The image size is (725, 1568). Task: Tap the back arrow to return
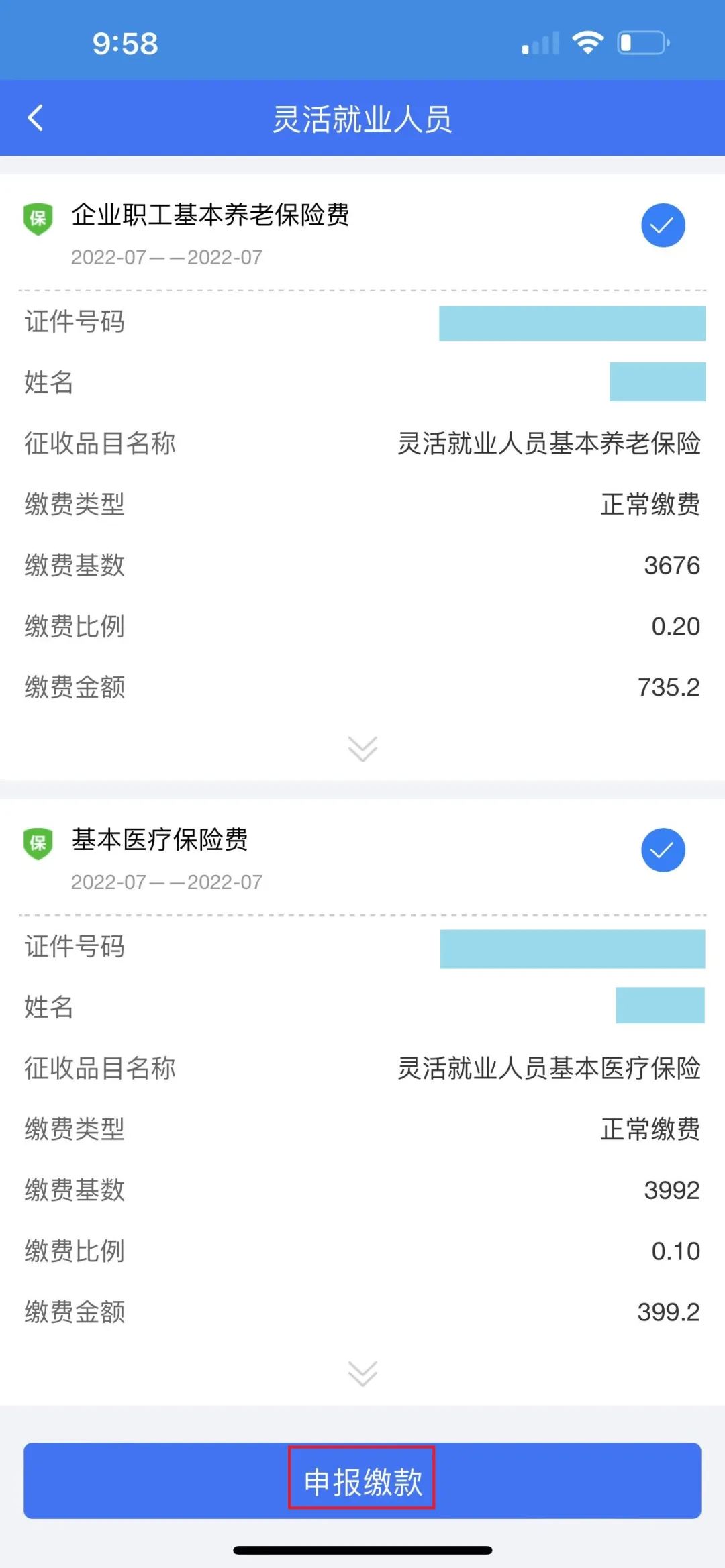pyautogui.click(x=35, y=117)
